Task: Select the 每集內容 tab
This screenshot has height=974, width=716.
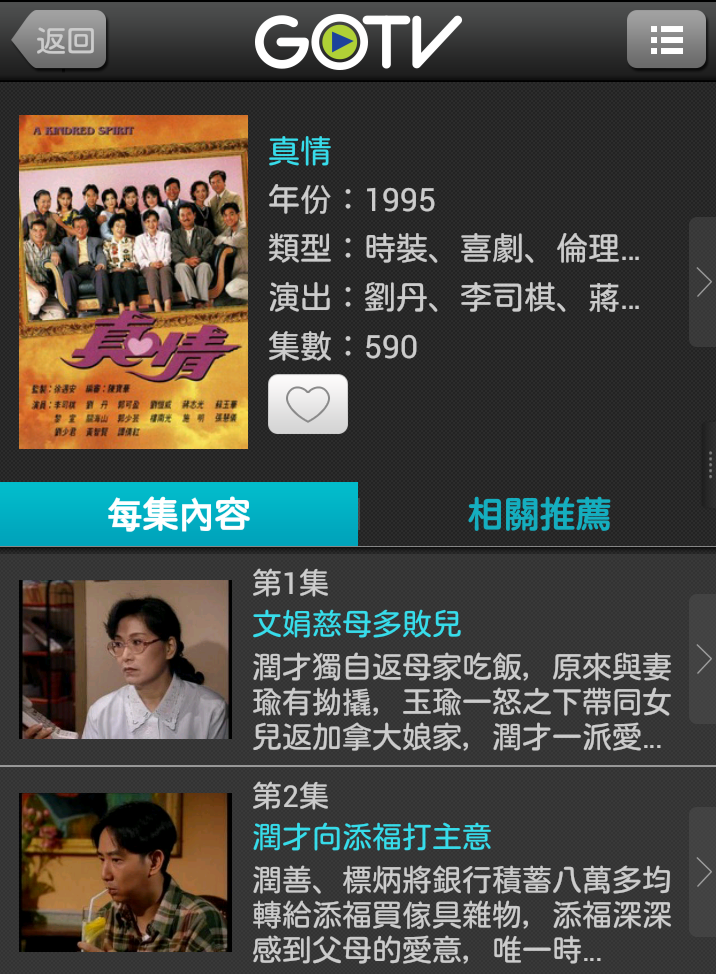Action: click(179, 515)
